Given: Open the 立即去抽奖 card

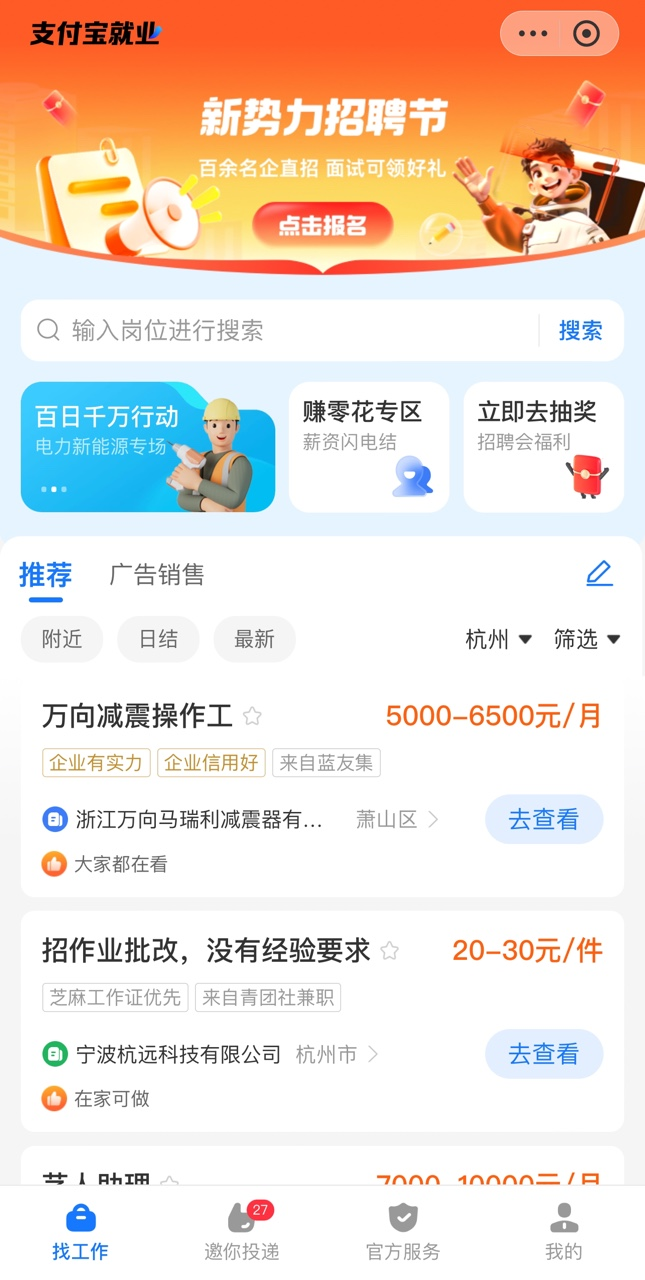Looking at the screenshot, I should coord(543,446).
